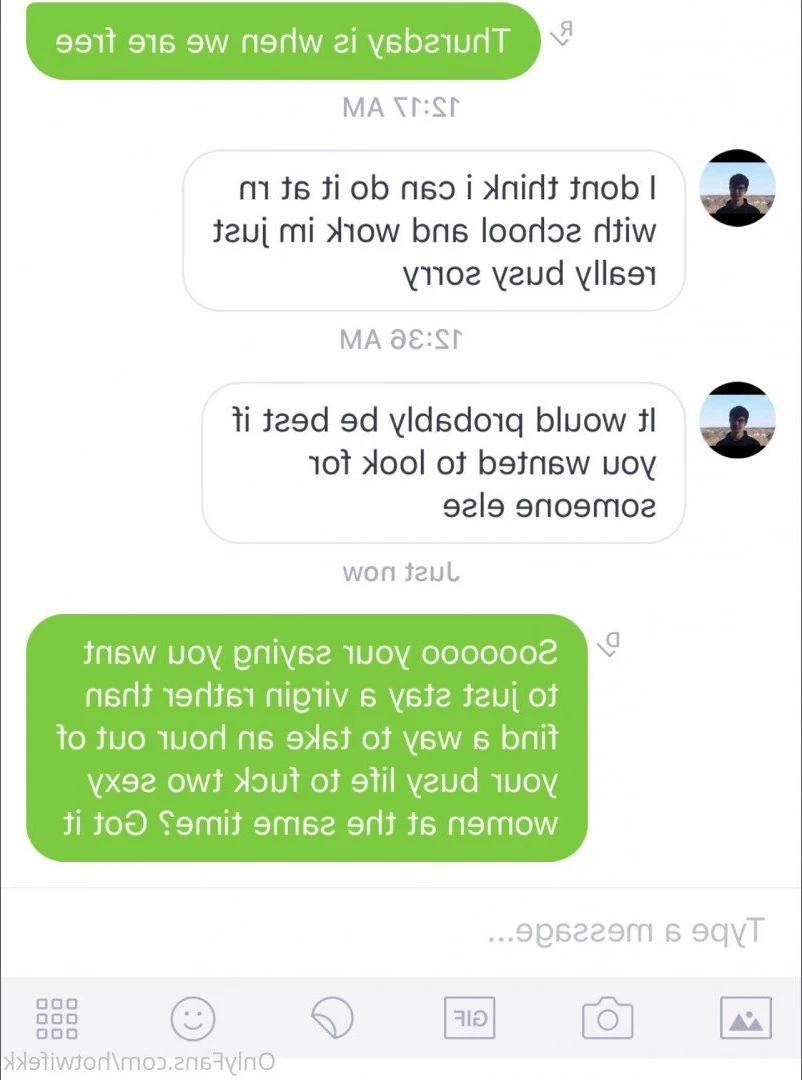Open the more options grid

[x=57, y=1018]
